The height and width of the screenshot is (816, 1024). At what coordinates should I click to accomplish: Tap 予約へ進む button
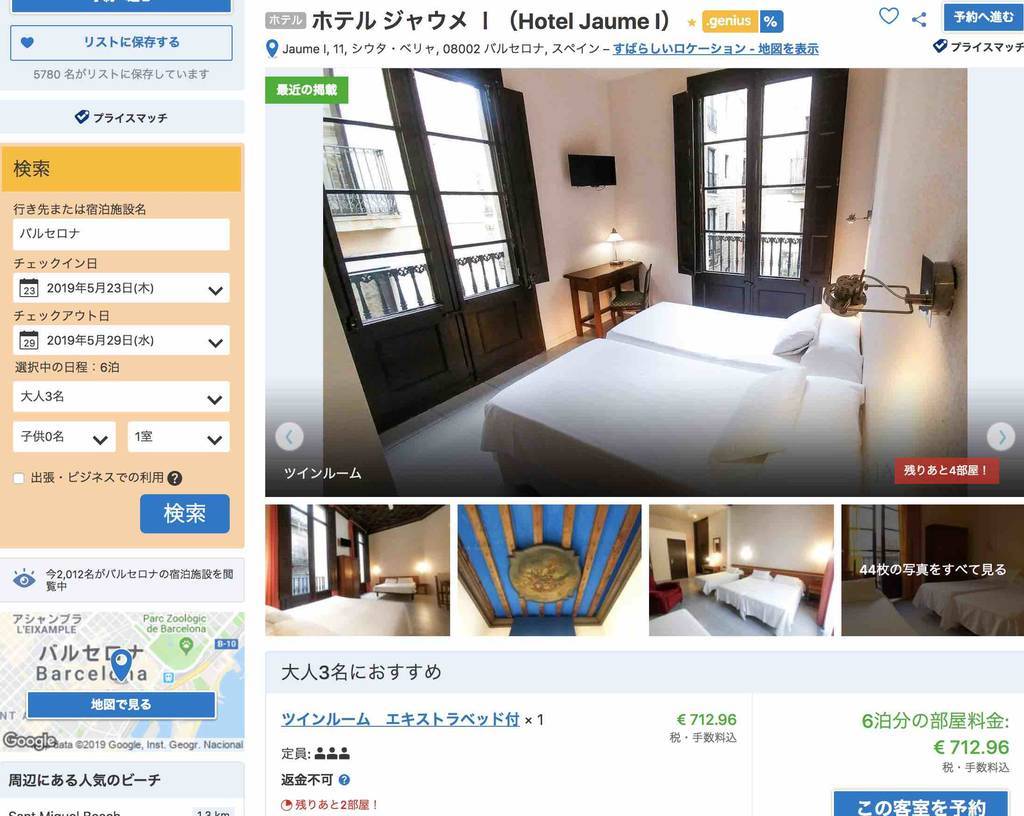pos(983,16)
